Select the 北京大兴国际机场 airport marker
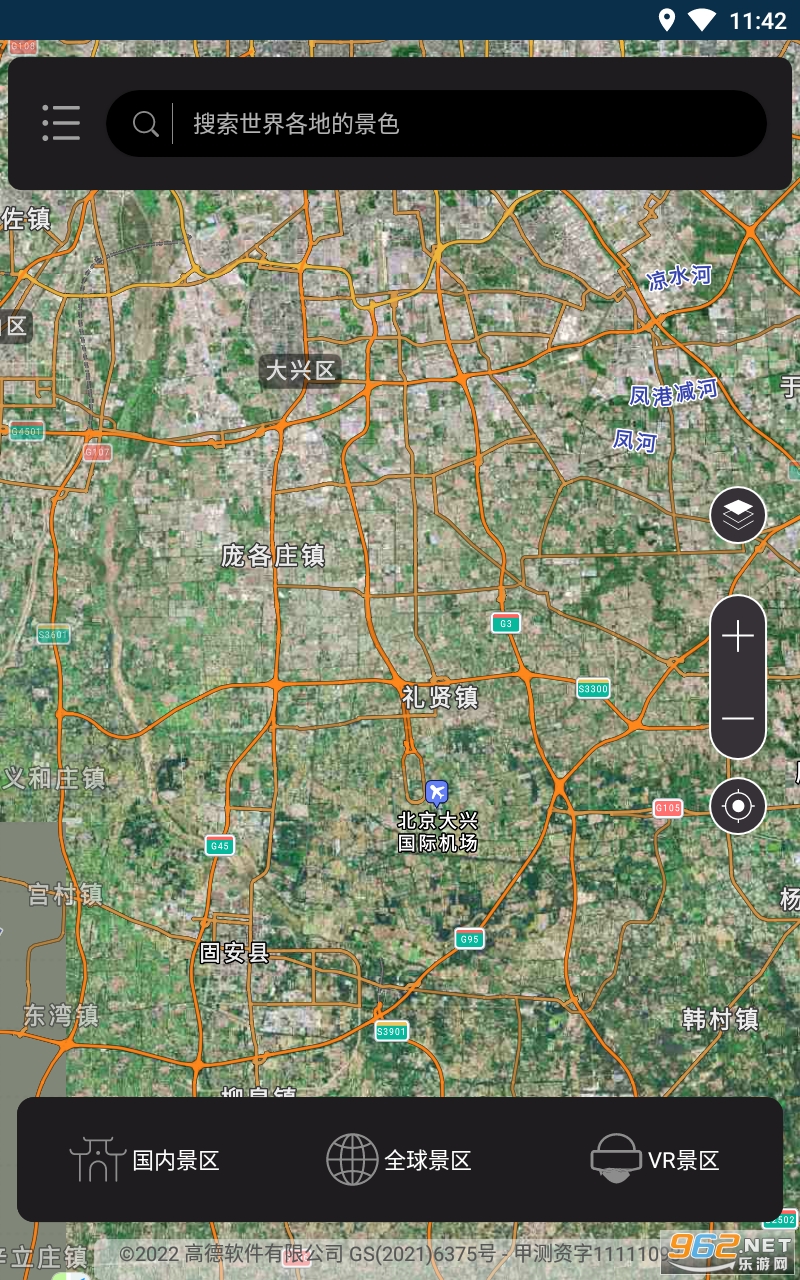Image resolution: width=800 pixels, height=1280 pixels. coord(436,793)
